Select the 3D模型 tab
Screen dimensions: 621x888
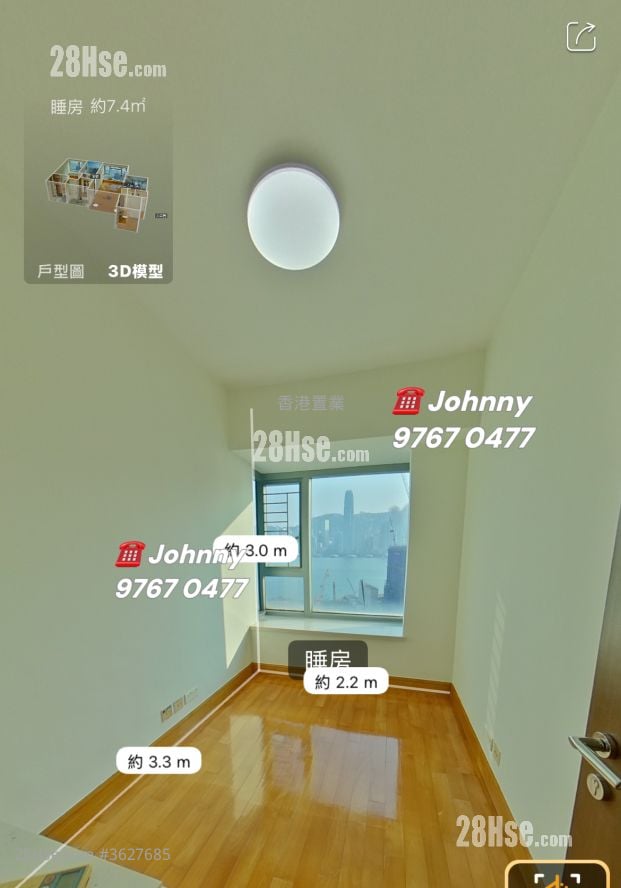pyautogui.click(x=135, y=271)
